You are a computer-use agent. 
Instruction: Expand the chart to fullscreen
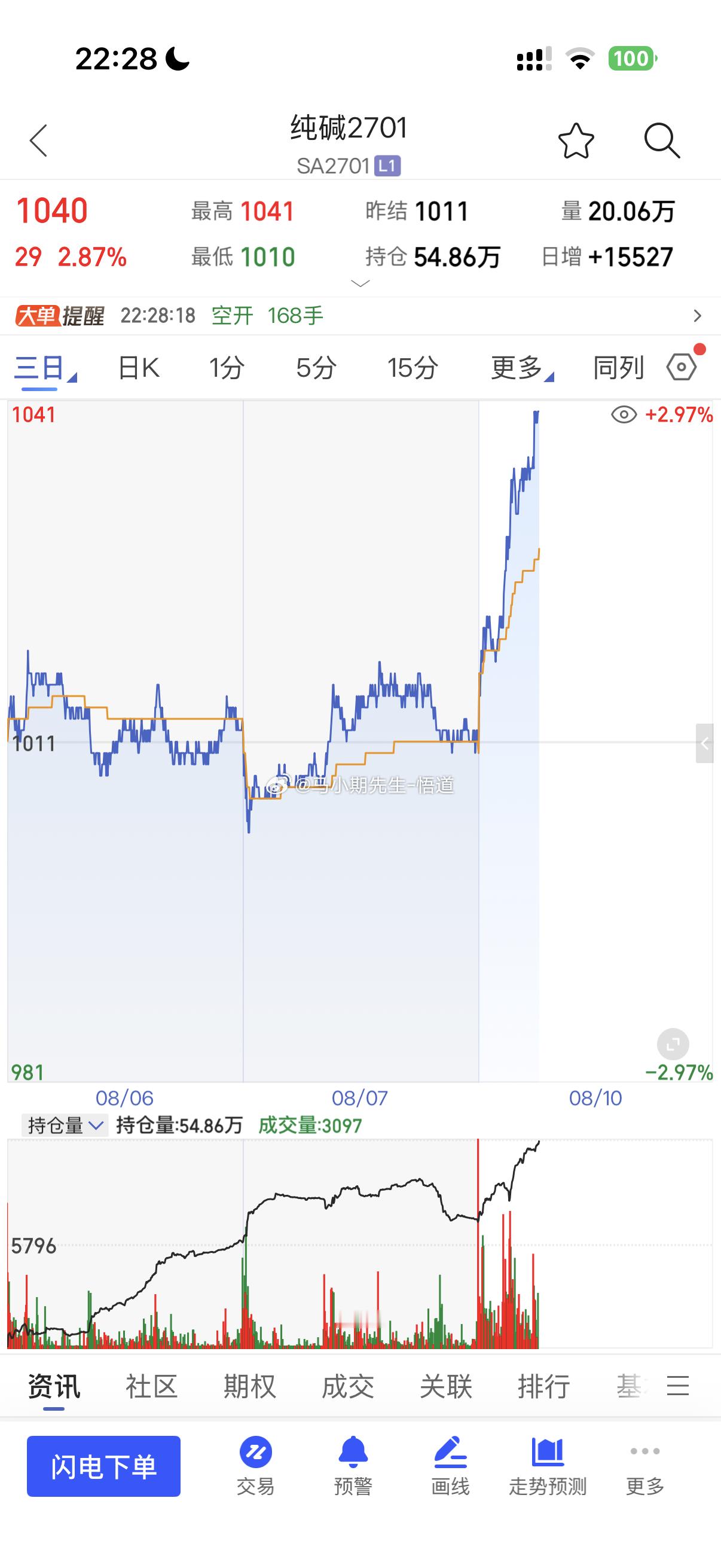click(673, 1045)
